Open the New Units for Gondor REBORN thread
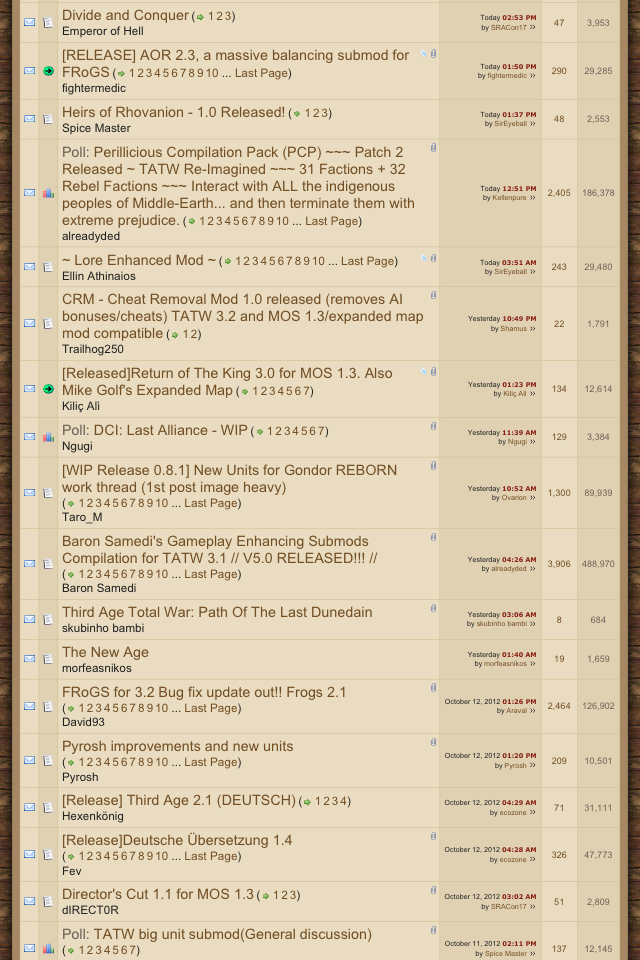This screenshot has height=960, width=640. coord(229,470)
